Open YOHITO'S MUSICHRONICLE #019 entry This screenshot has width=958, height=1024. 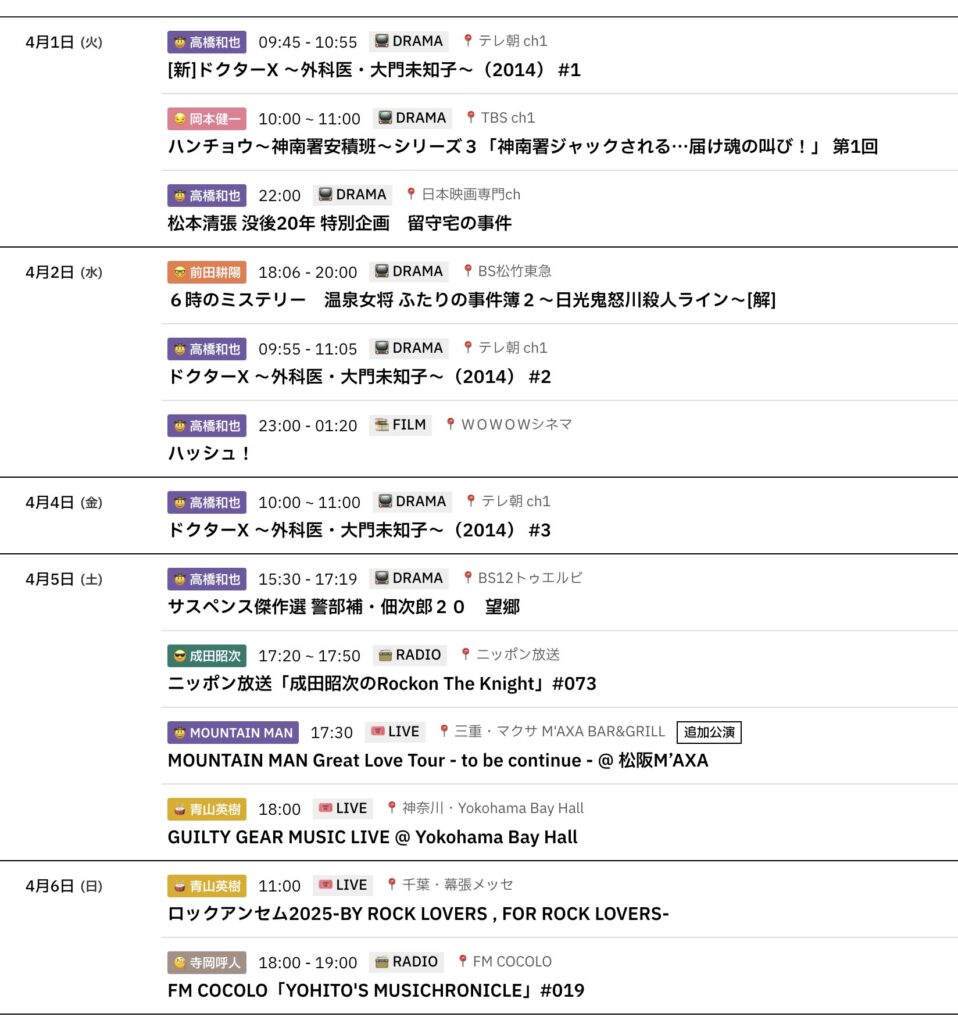click(x=376, y=991)
